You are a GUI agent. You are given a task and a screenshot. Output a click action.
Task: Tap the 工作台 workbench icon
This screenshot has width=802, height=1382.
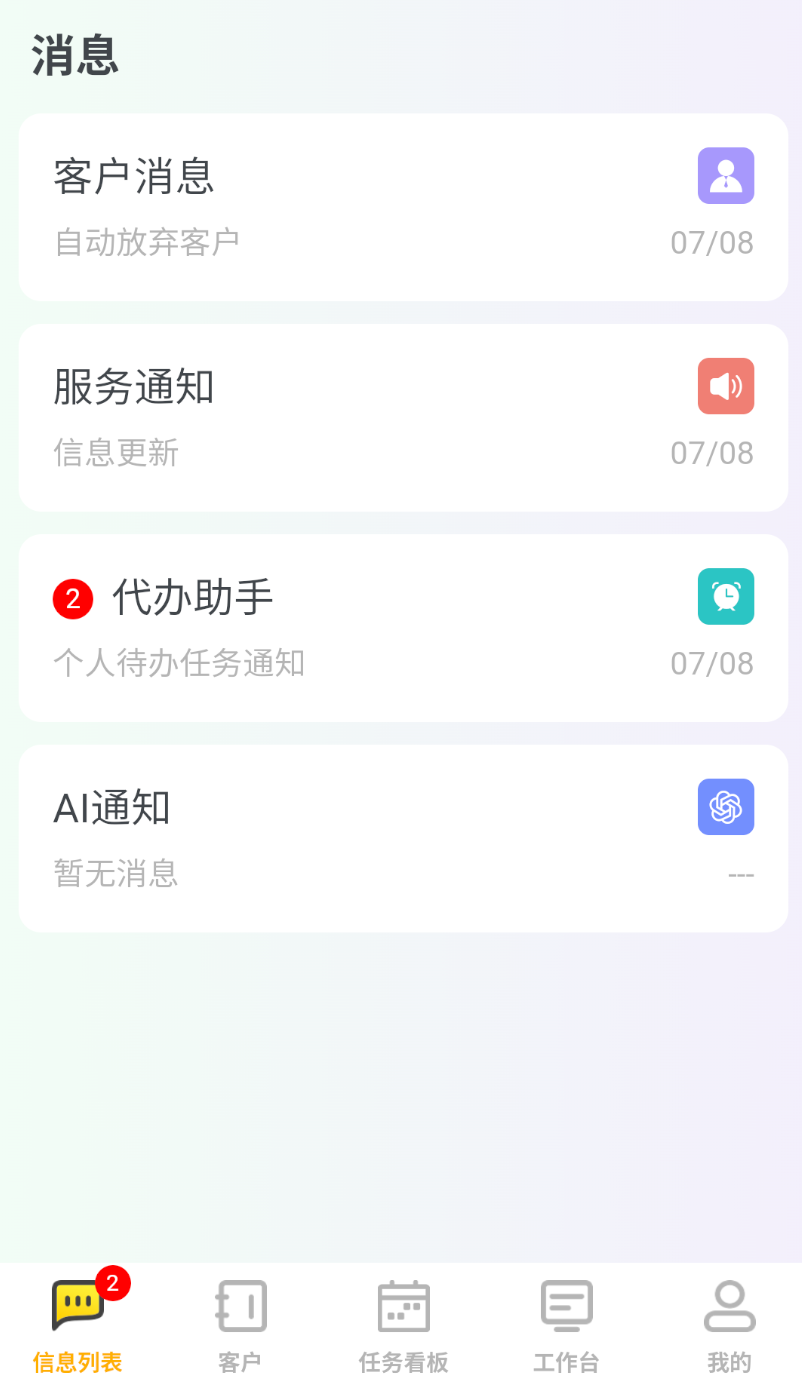click(565, 1304)
